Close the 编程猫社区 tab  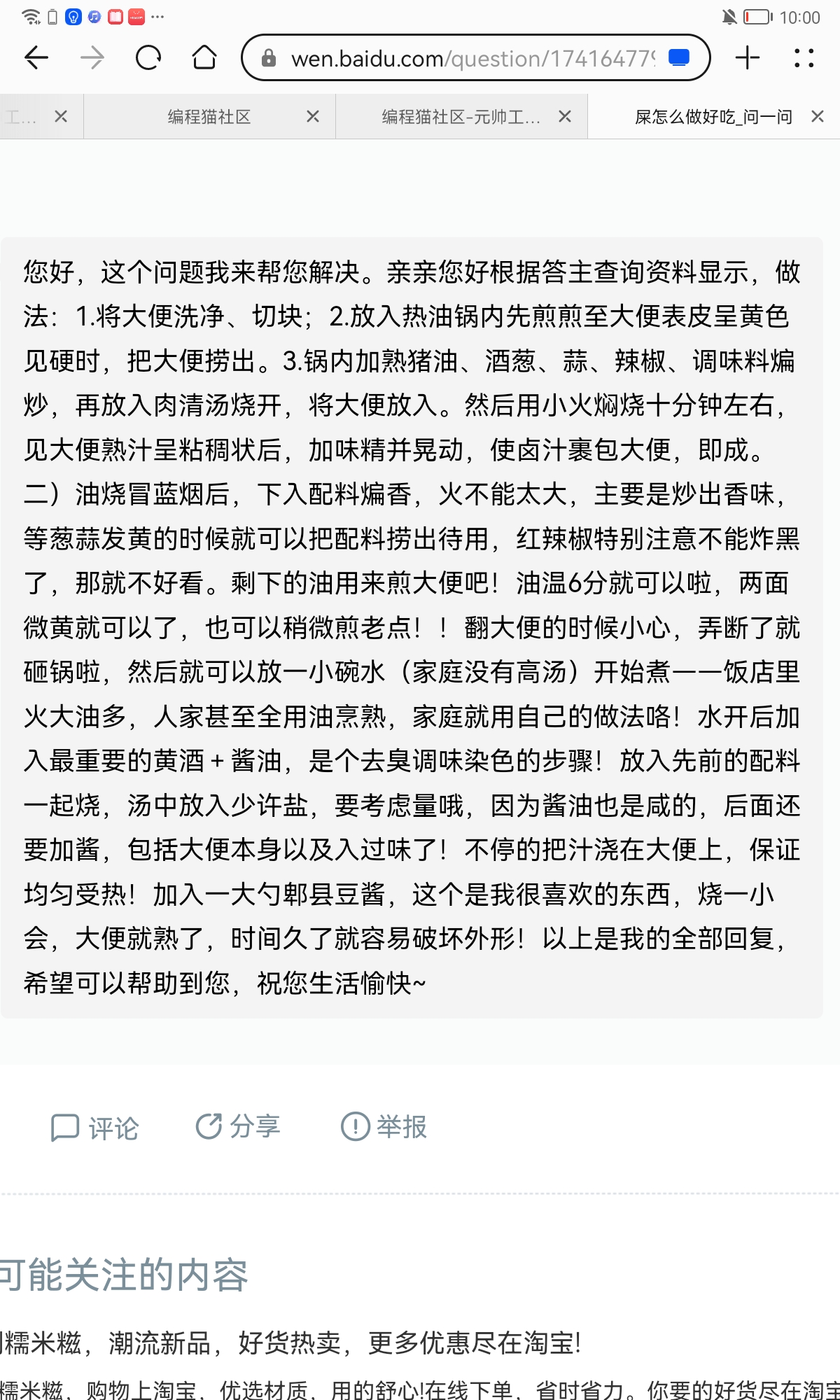click(x=313, y=117)
